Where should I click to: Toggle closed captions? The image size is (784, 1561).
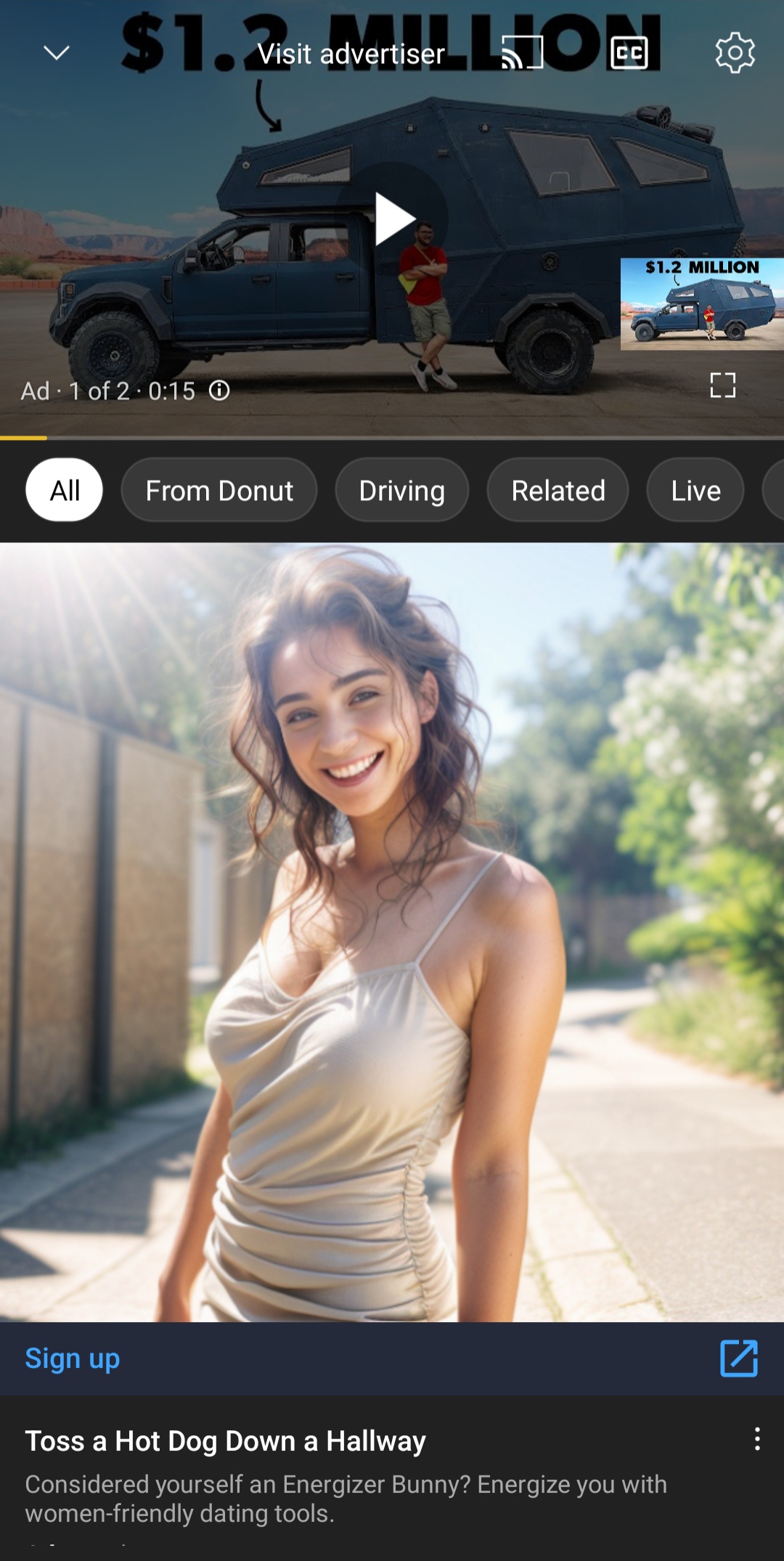pyautogui.click(x=629, y=53)
